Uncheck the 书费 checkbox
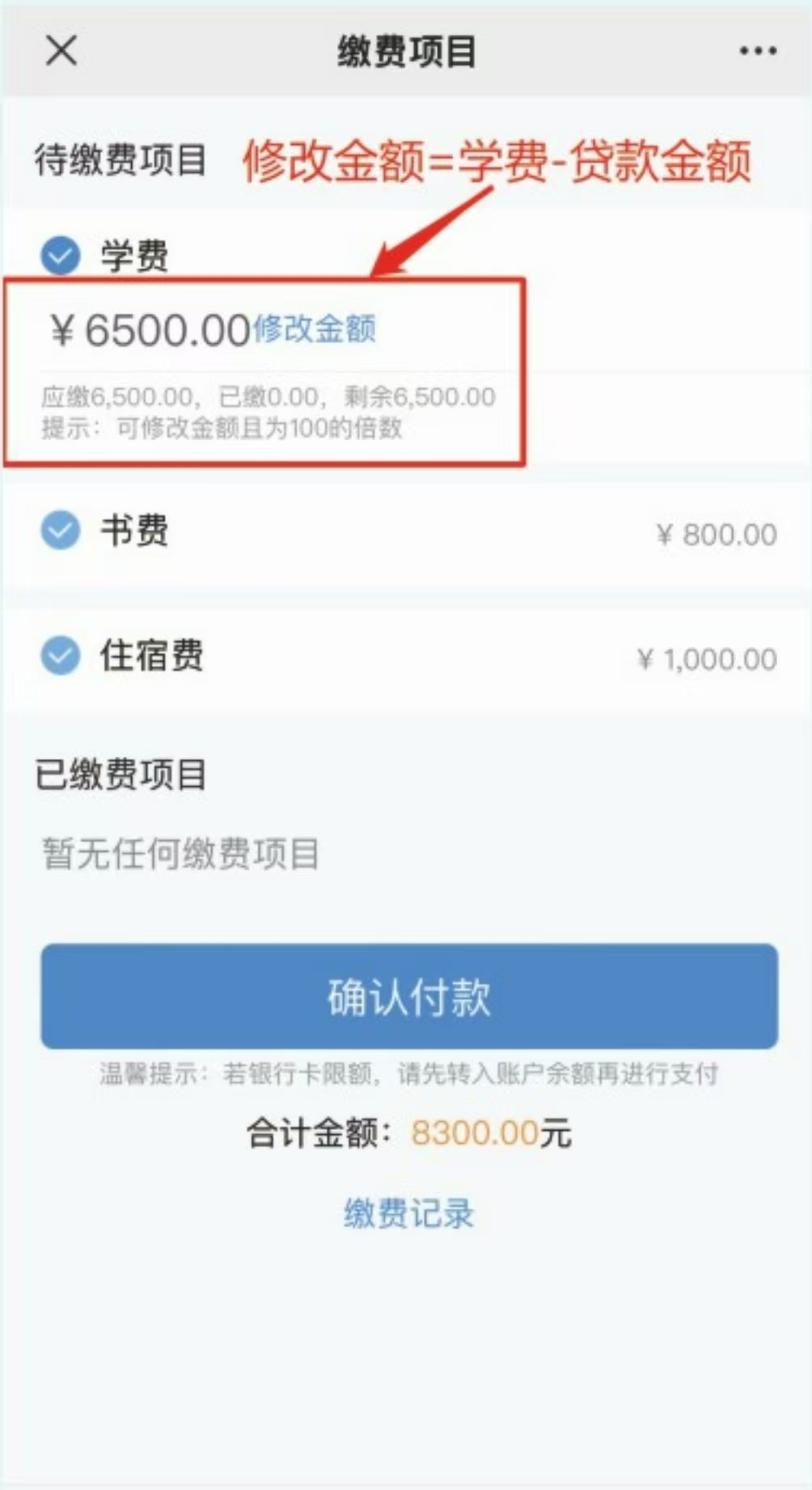The height and width of the screenshot is (1490, 812). 61,531
